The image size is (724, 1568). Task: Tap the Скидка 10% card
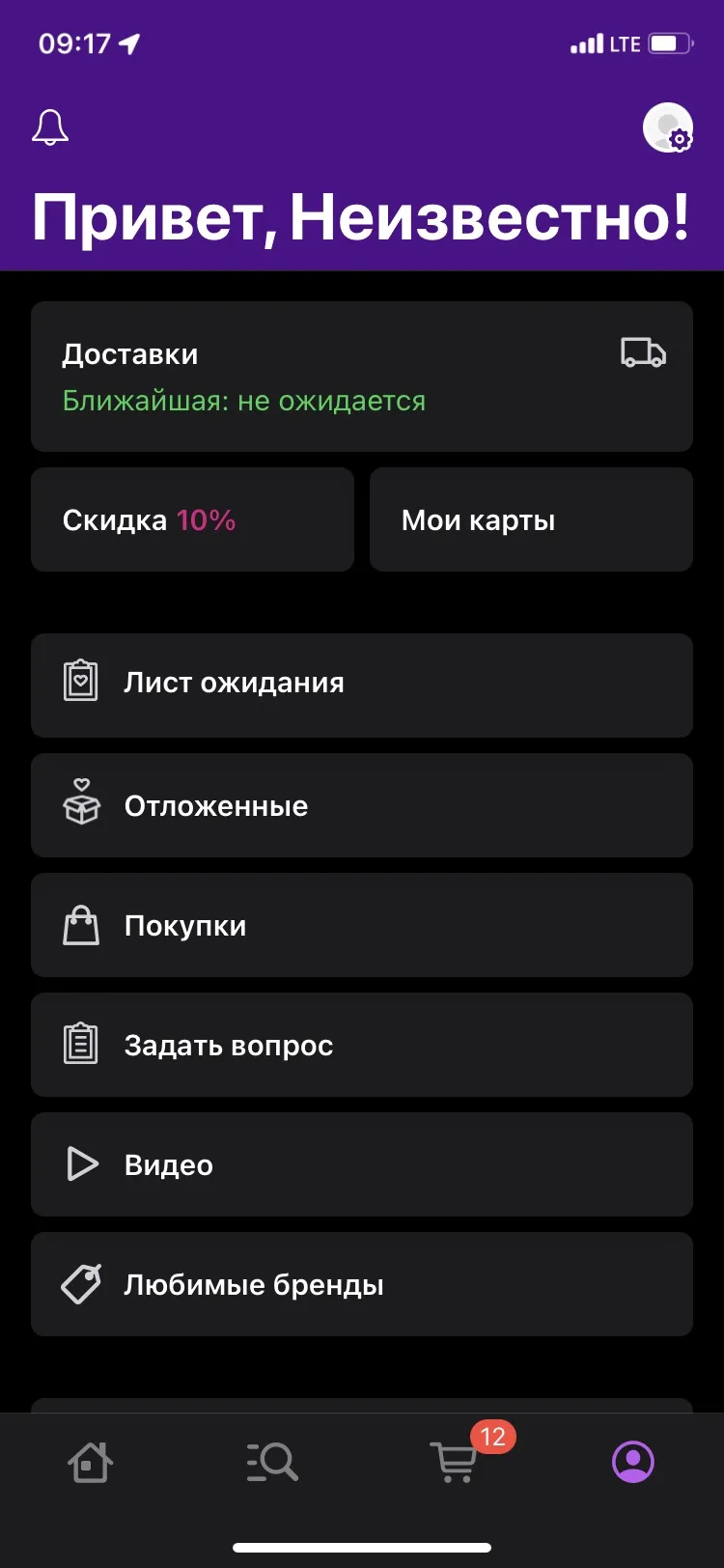coord(192,519)
